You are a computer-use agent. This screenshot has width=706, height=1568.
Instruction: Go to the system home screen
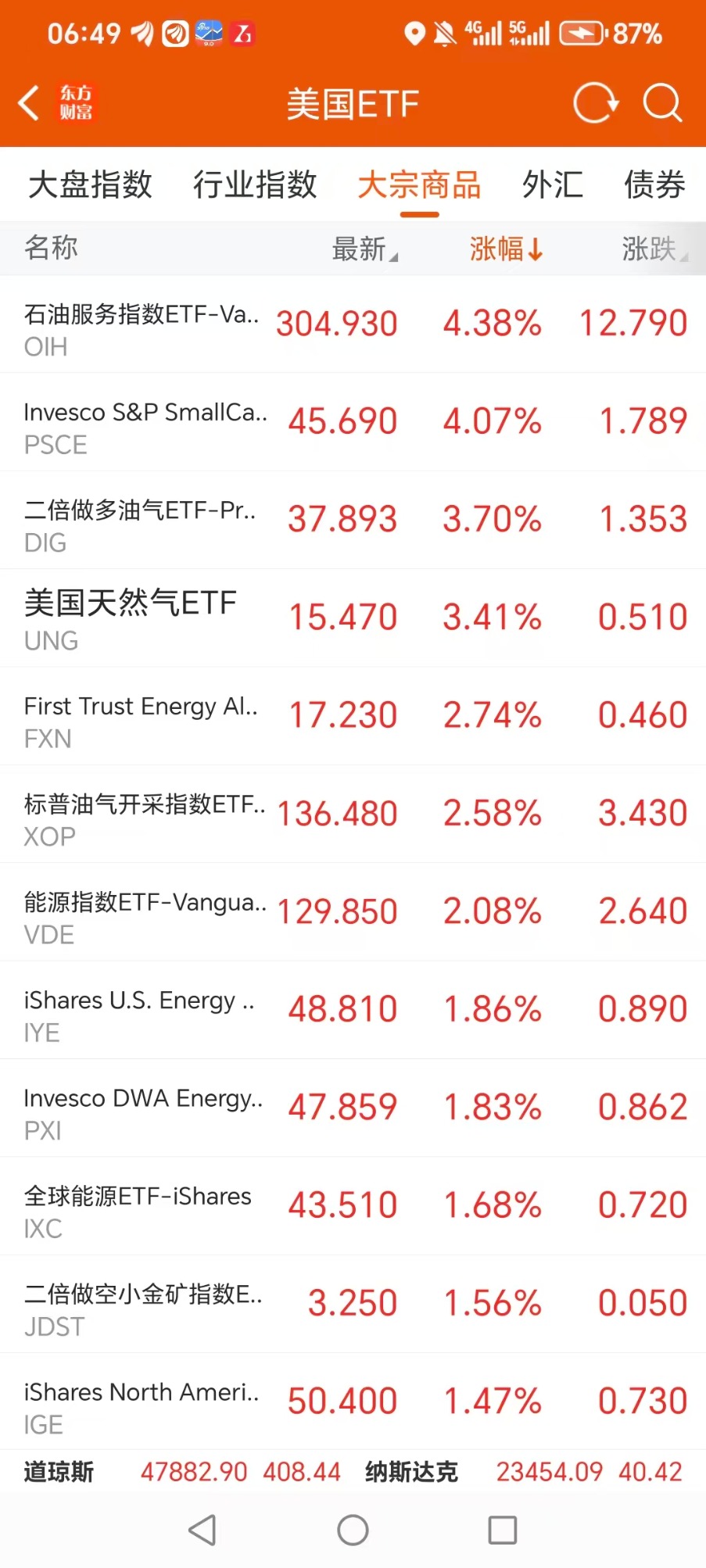point(353,1530)
